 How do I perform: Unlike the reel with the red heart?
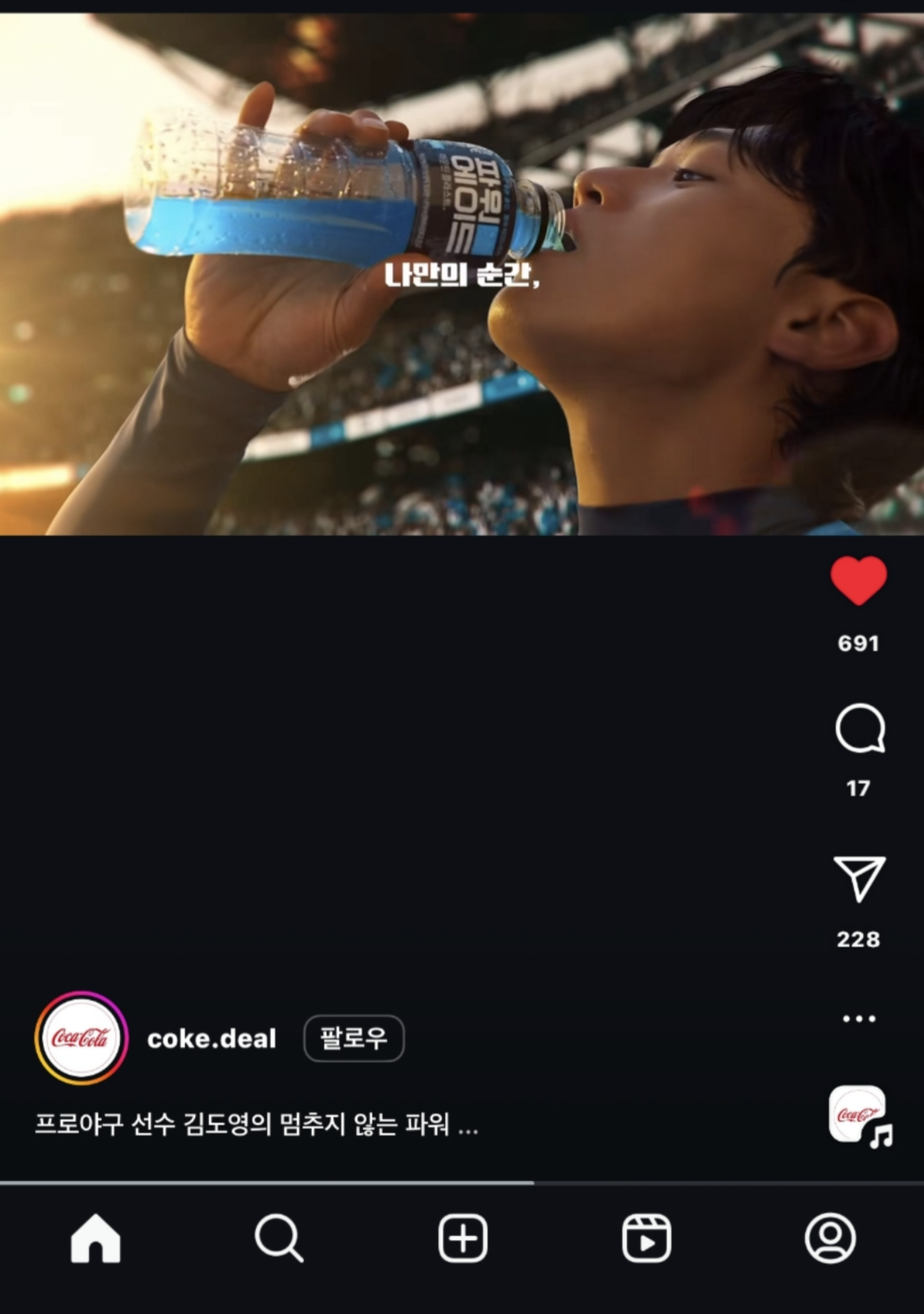pyautogui.click(x=859, y=581)
